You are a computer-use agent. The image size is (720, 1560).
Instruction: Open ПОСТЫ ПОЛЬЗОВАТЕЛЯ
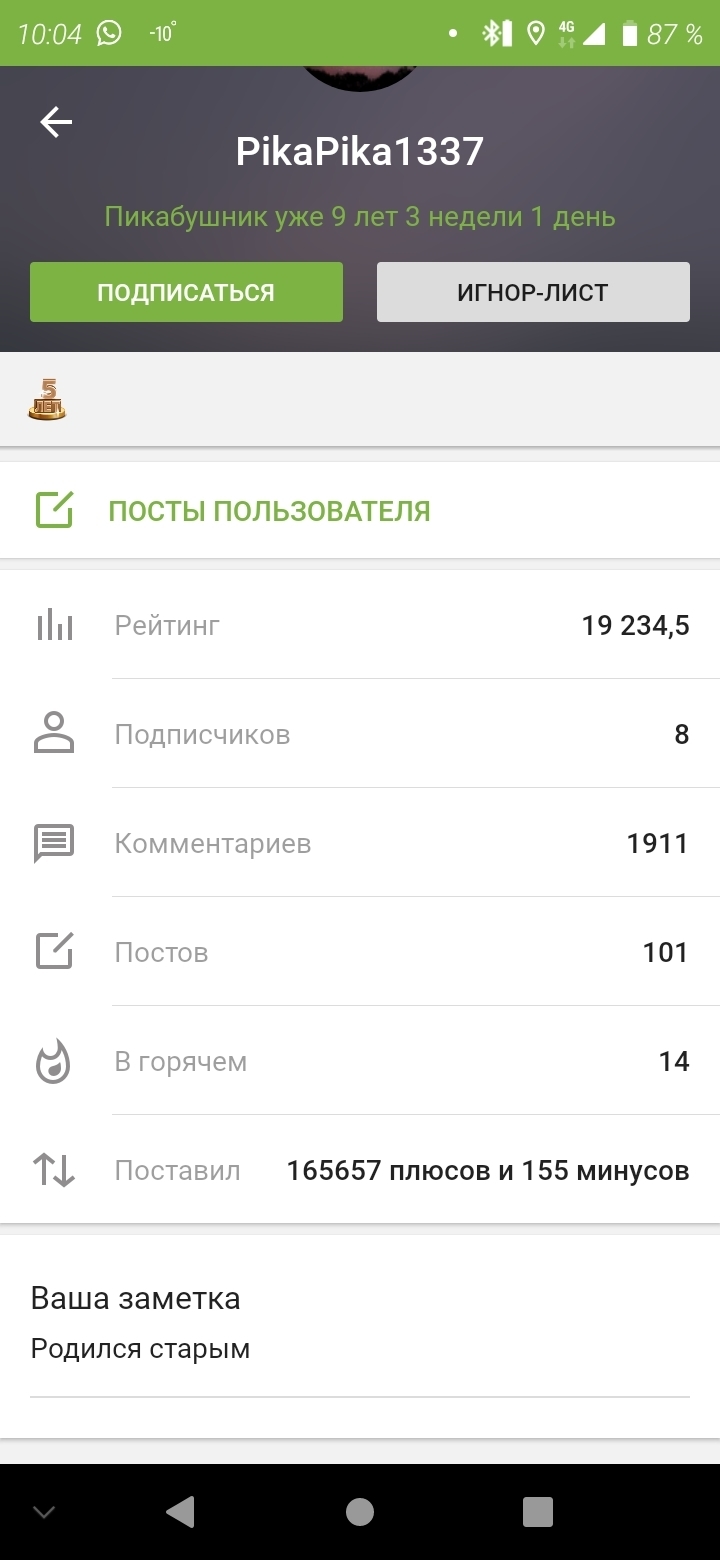360,510
